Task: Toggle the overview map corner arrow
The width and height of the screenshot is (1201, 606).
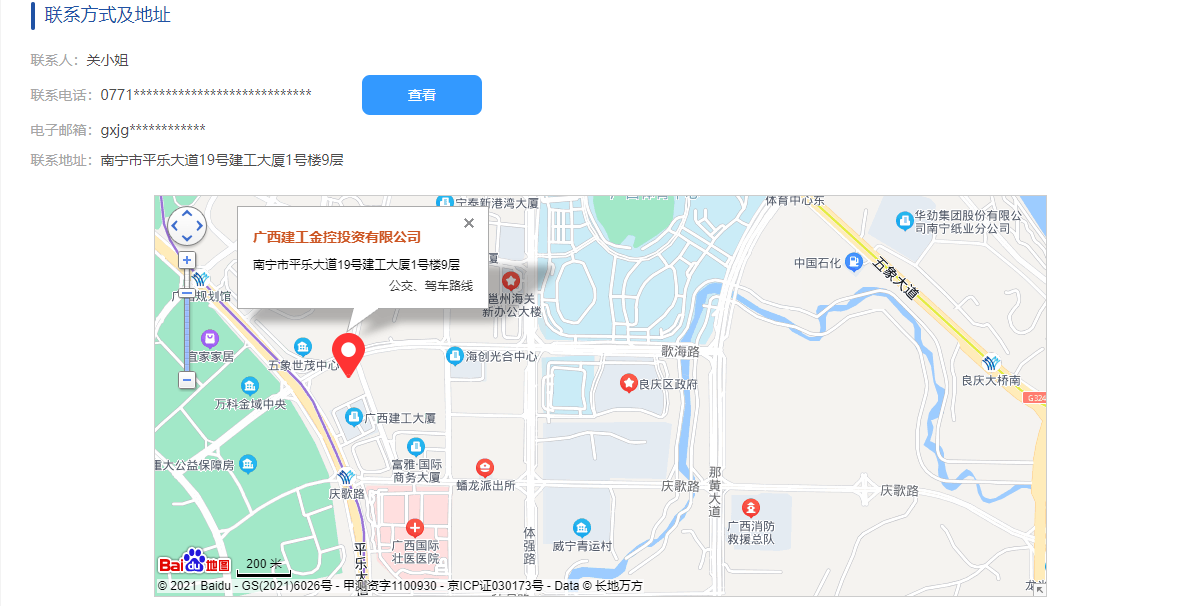Action: 1039,589
